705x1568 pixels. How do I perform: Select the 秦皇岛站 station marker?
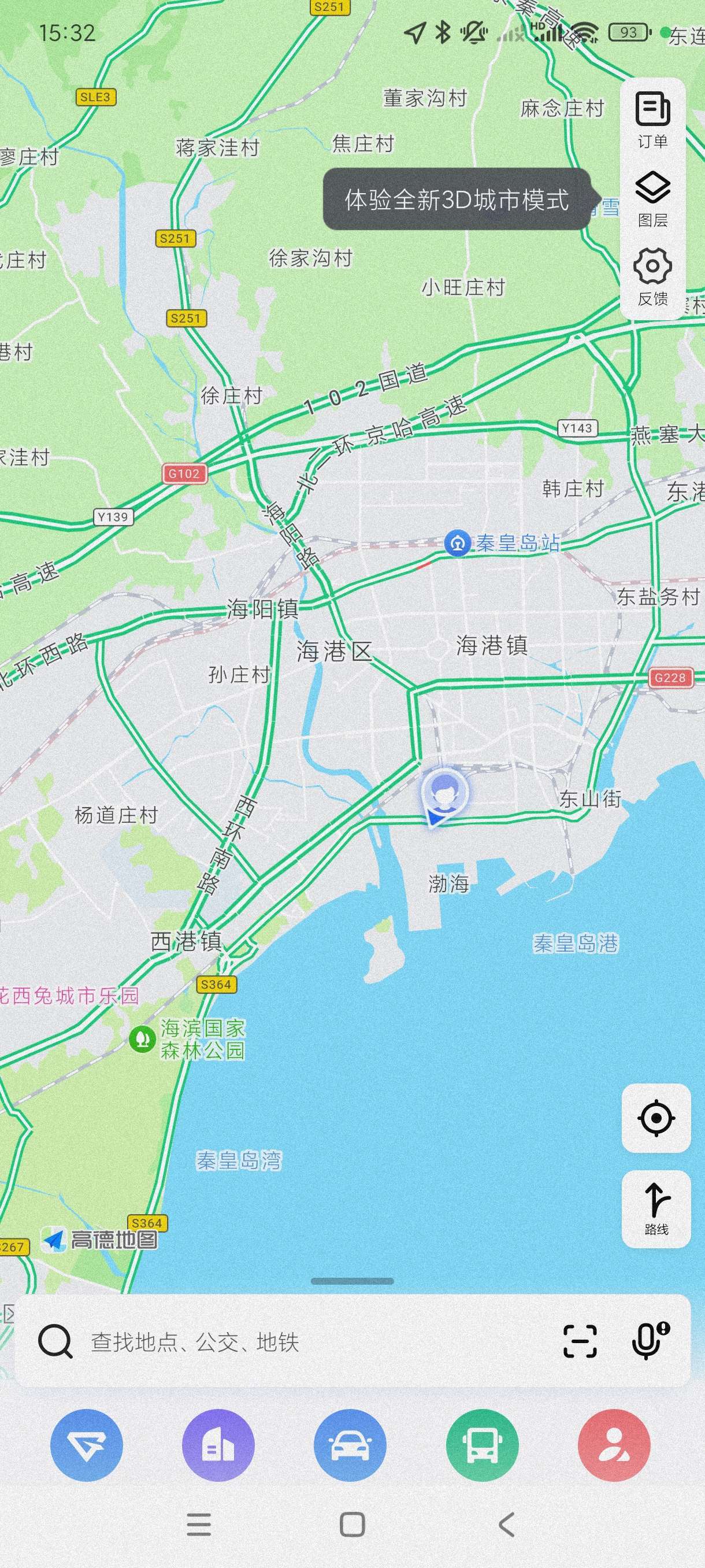click(457, 543)
